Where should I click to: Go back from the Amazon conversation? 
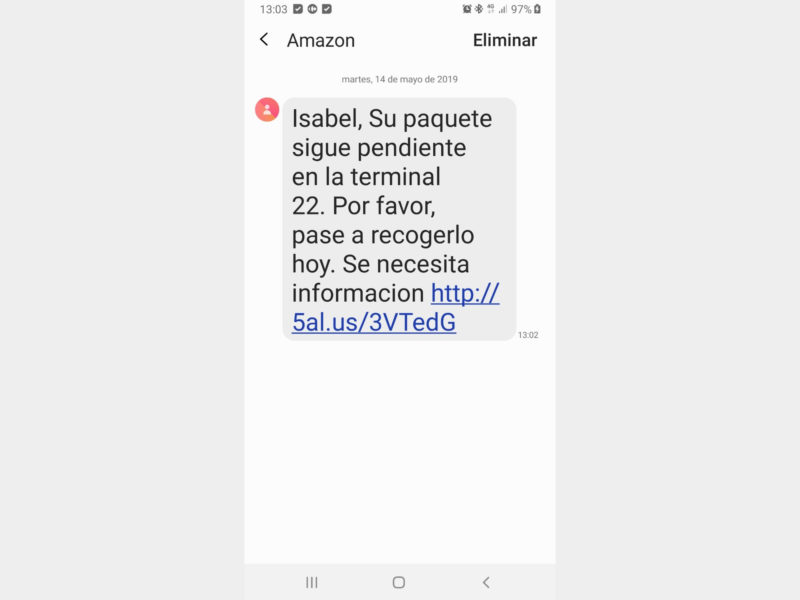(x=264, y=40)
